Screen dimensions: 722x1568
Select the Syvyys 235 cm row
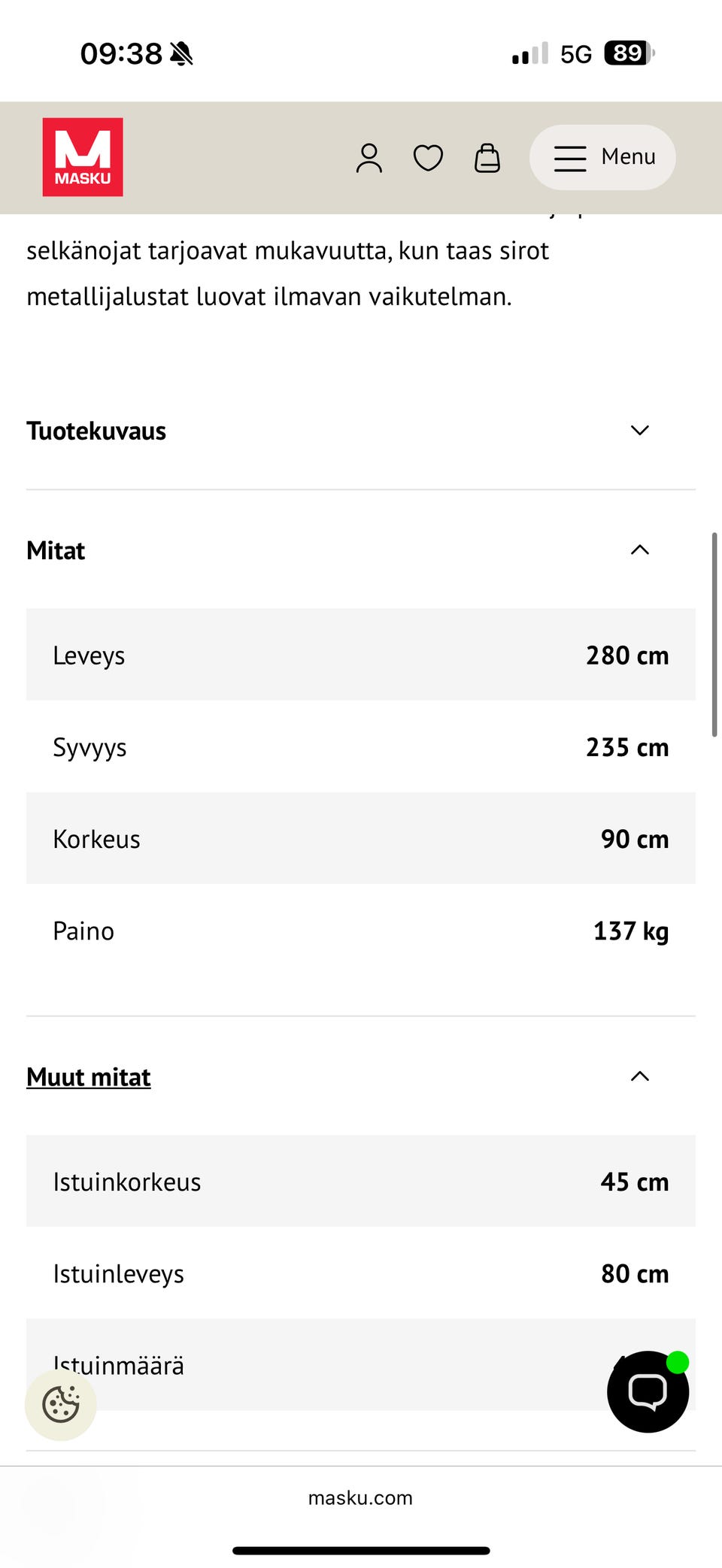tap(360, 746)
